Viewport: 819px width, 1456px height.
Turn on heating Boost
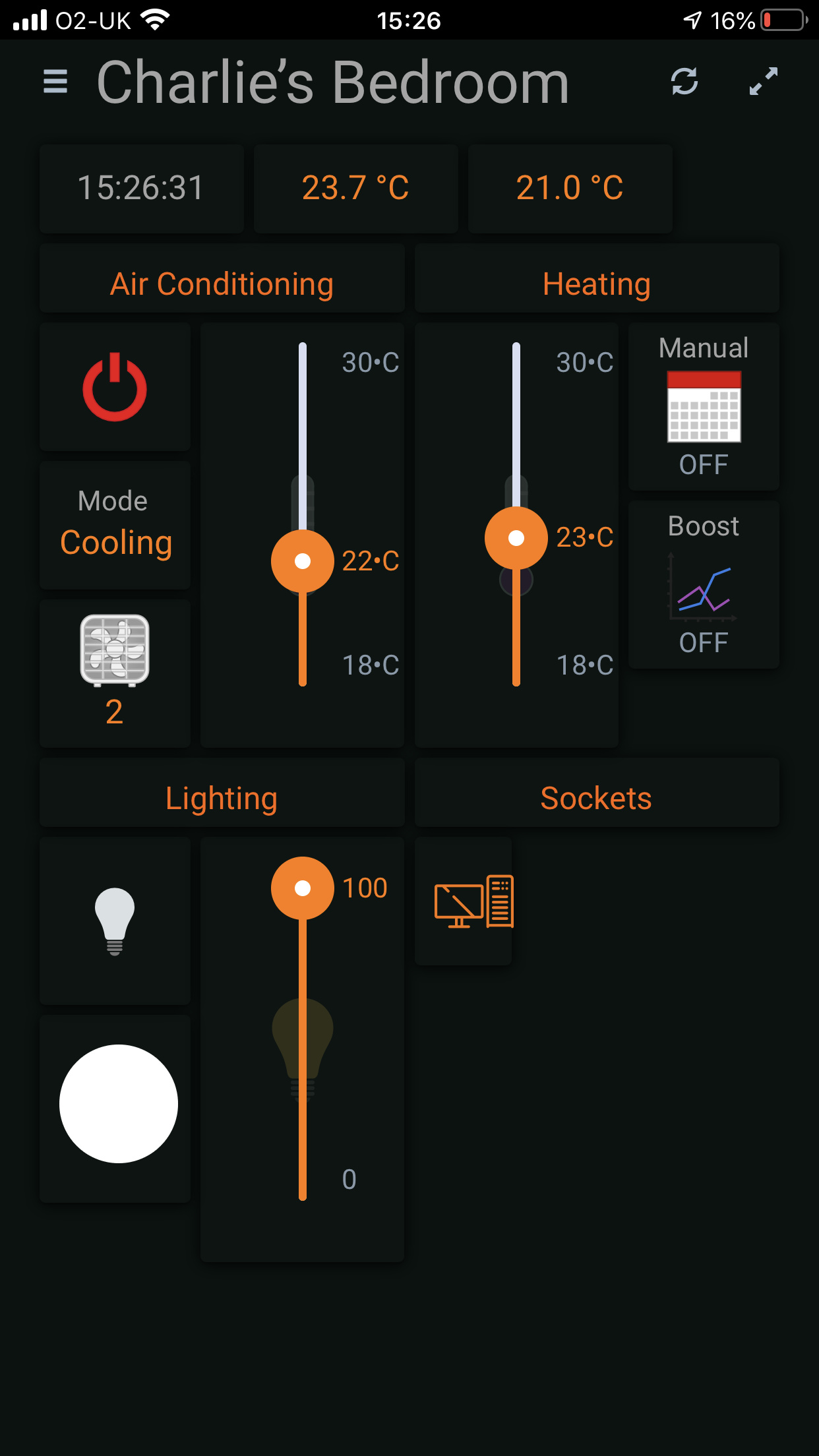pyautogui.click(x=704, y=584)
